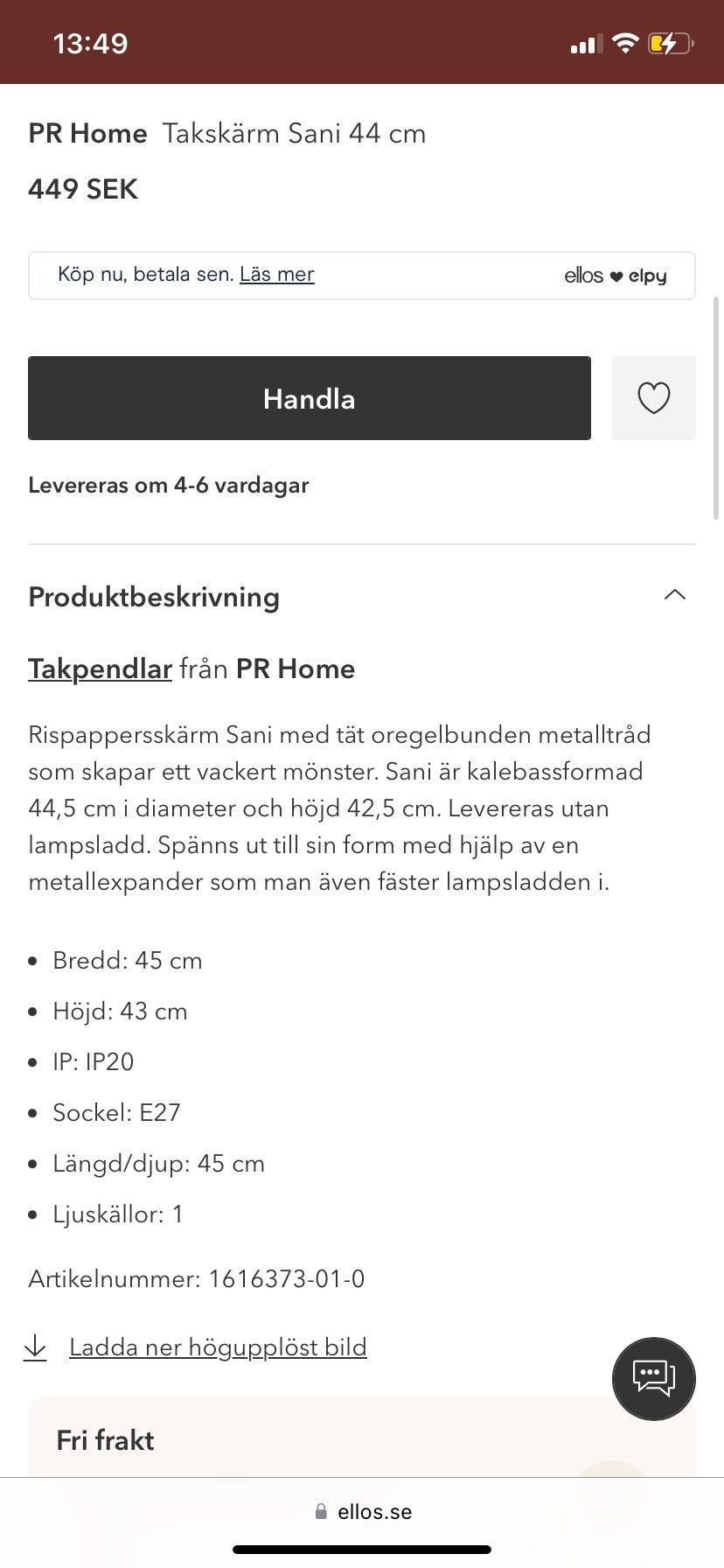Tap the ellos elpy logo
This screenshot has width=724, height=1568.
(x=615, y=275)
